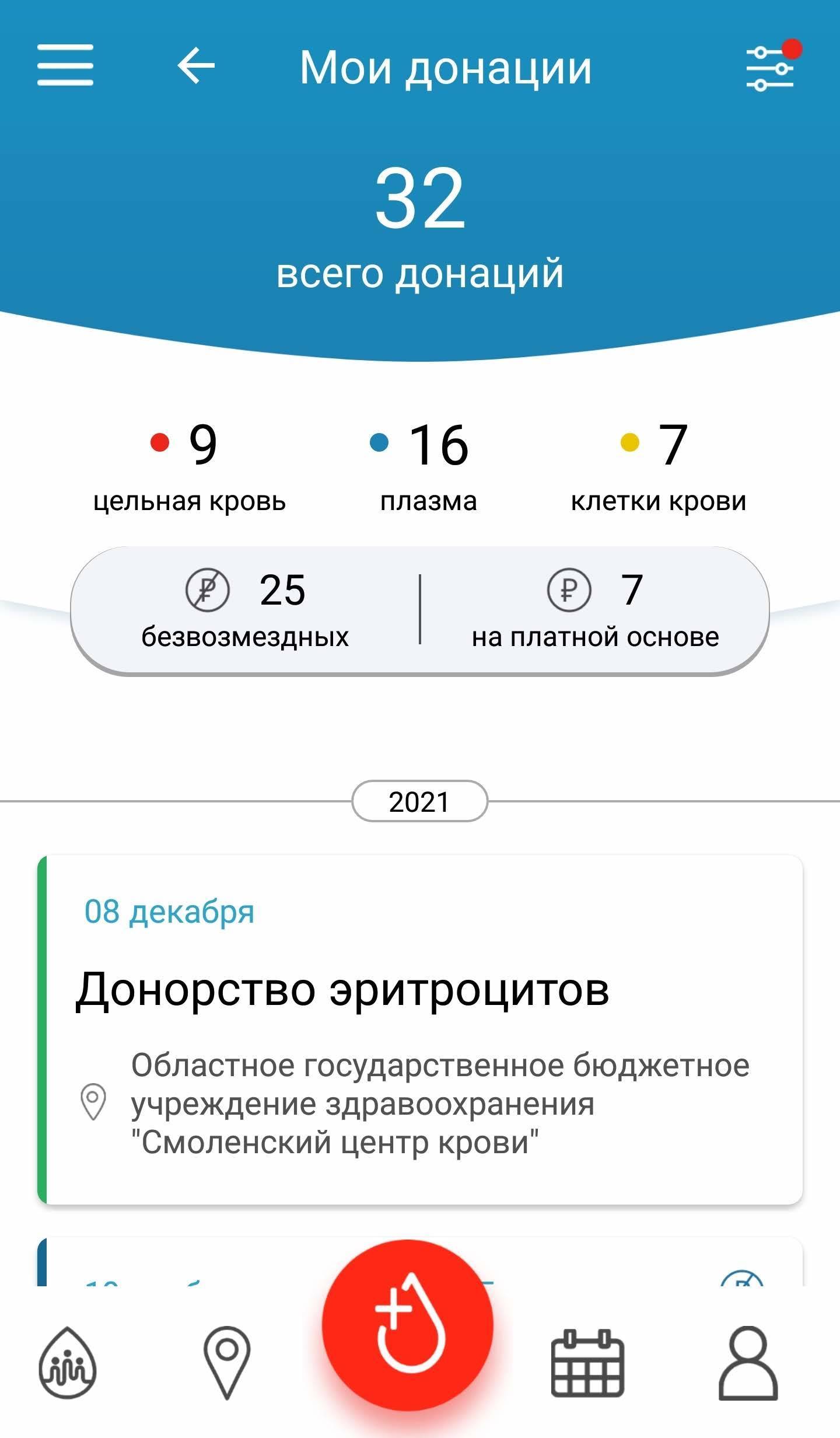Open the 08 декабря erythrocyte donation card

click(x=420, y=1029)
